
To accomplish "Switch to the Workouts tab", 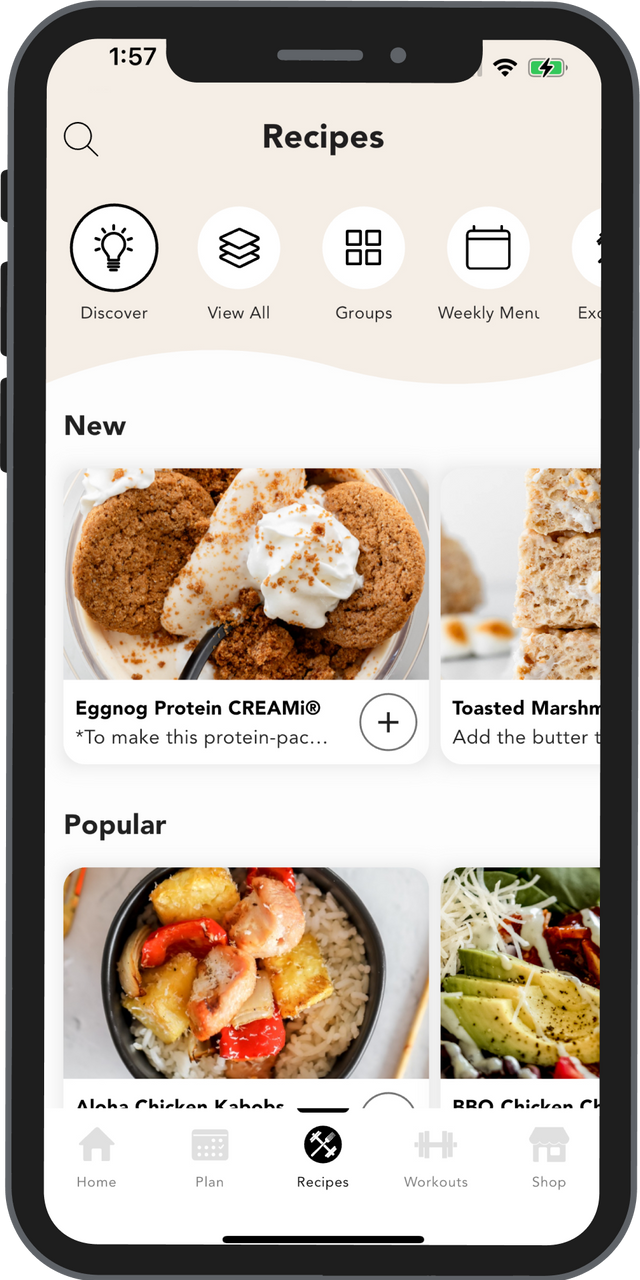I will pos(435,1156).
